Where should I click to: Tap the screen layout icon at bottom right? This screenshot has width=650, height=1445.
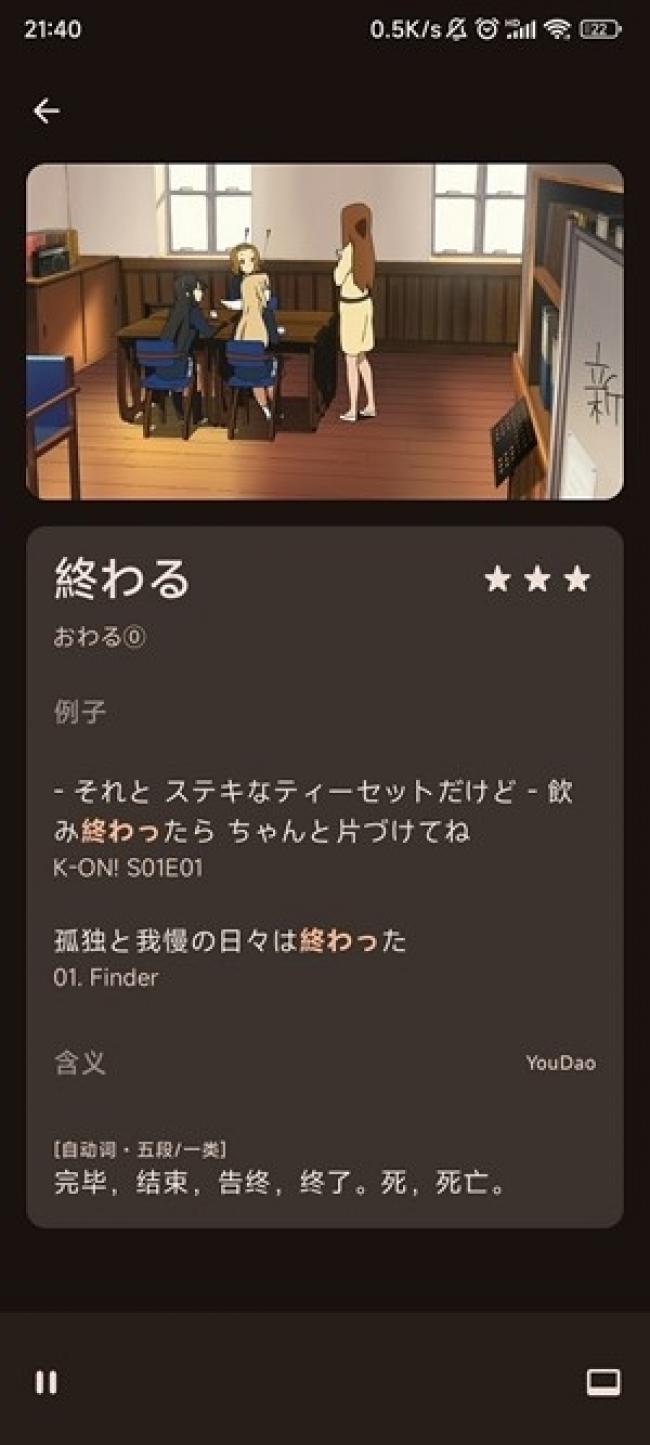tap(603, 1382)
